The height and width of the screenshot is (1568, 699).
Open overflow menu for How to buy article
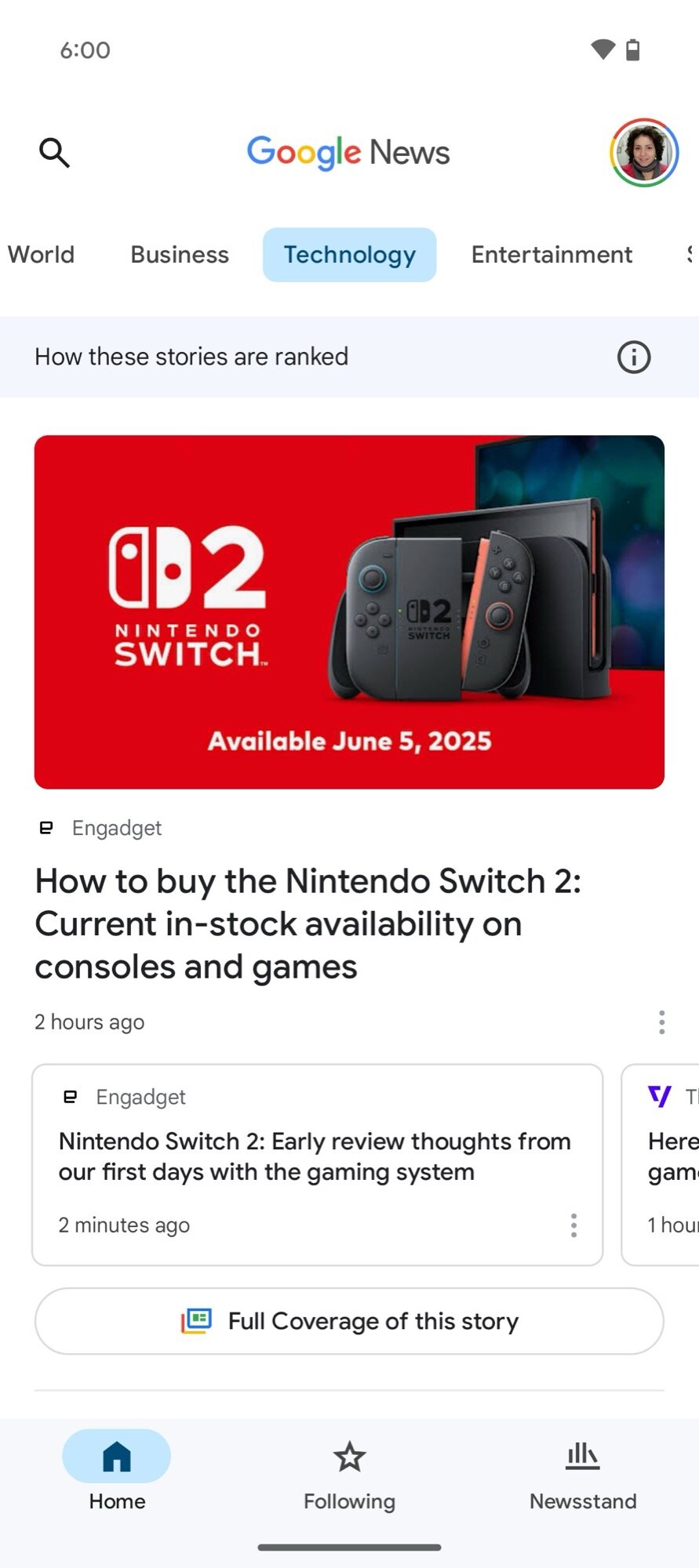(x=661, y=1022)
